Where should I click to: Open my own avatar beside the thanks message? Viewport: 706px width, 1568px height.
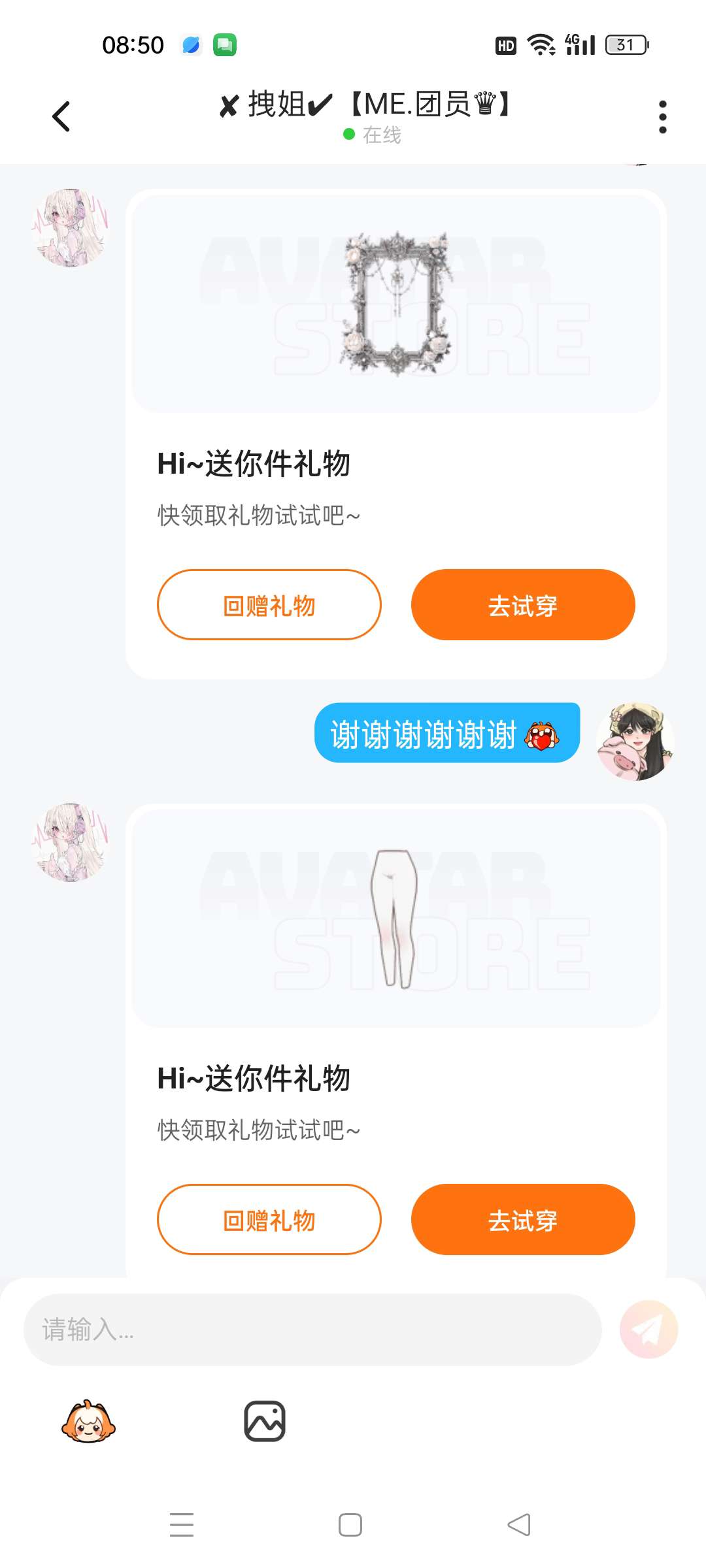click(635, 742)
